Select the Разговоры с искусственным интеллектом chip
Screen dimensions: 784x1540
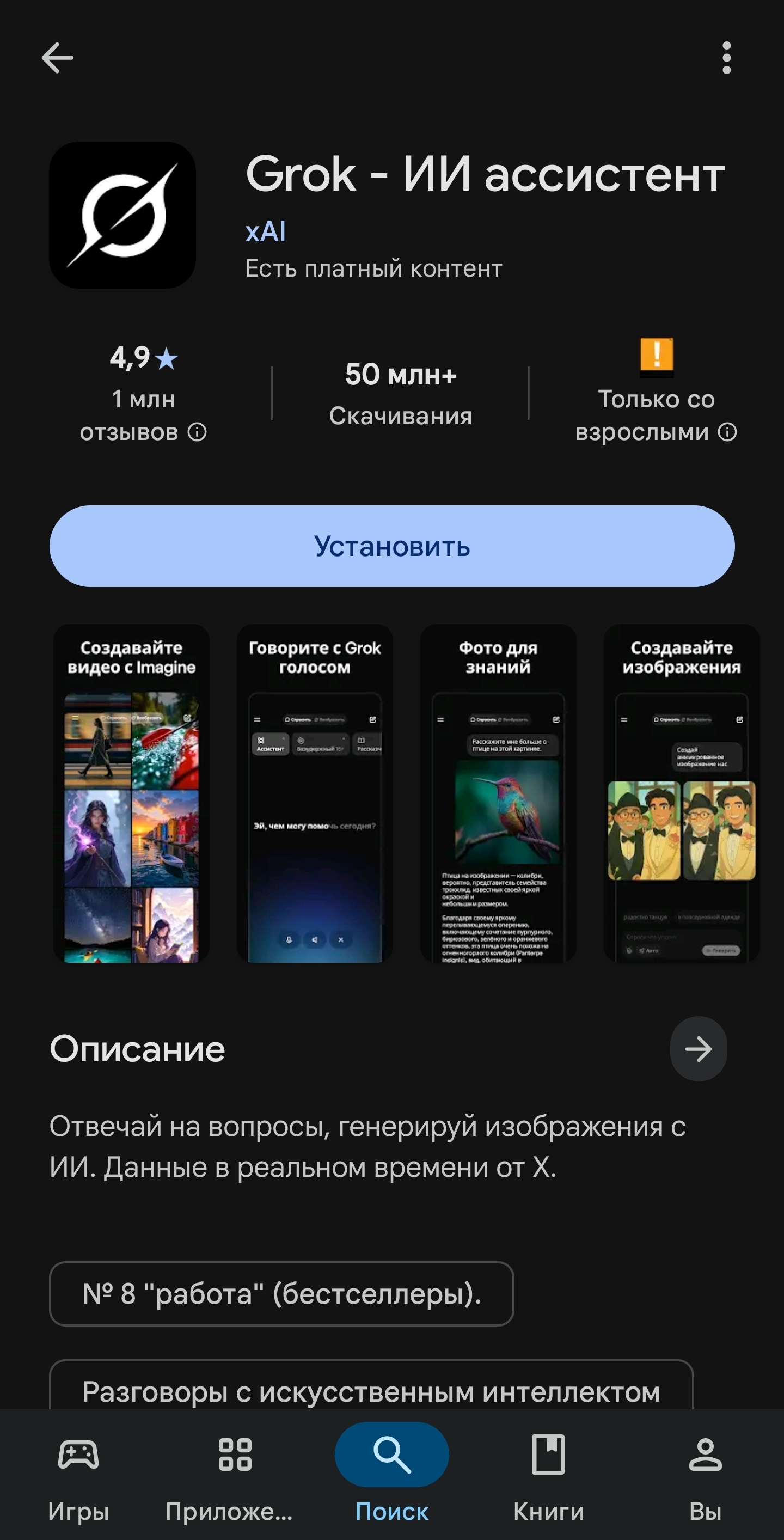tap(371, 1391)
